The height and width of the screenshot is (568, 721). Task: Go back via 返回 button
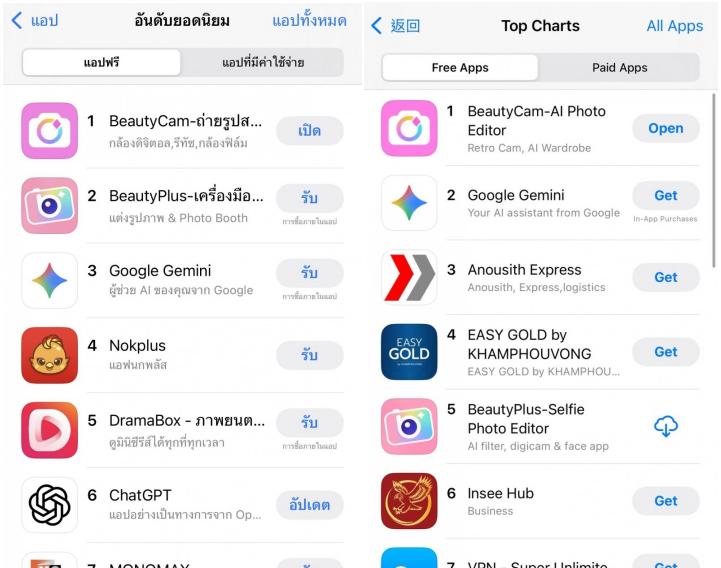[396, 26]
